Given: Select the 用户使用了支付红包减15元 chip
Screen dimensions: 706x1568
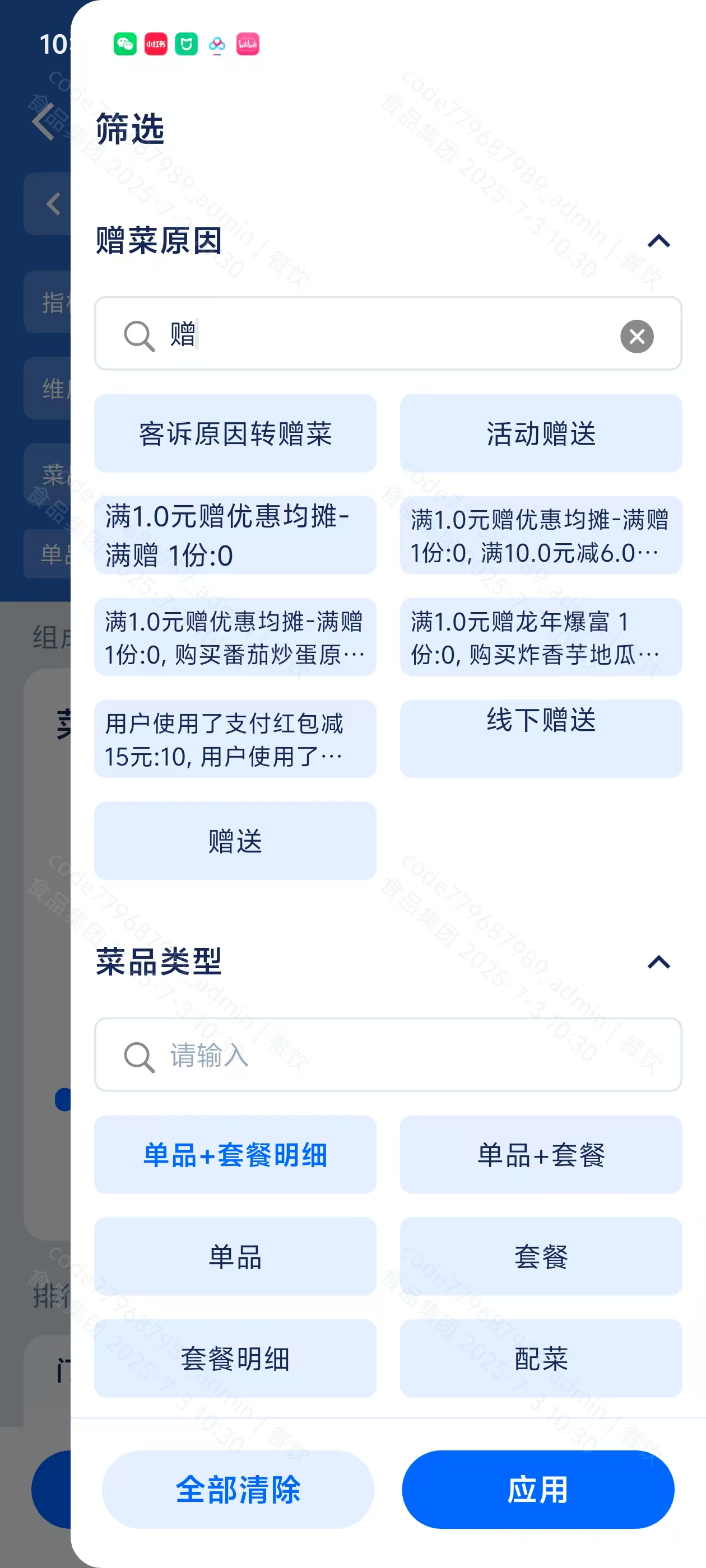Looking at the screenshot, I should (x=235, y=739).
